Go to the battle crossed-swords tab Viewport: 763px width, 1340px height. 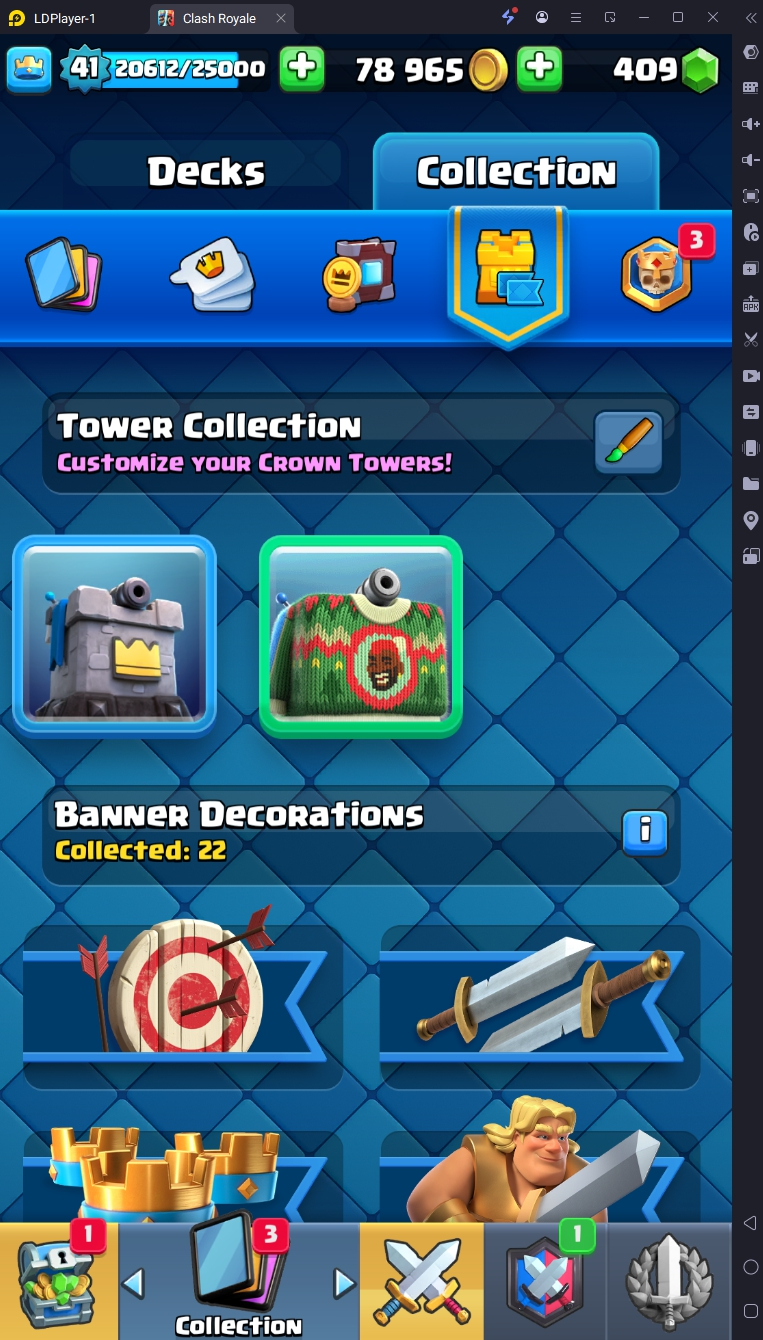tap(421, 1282)
